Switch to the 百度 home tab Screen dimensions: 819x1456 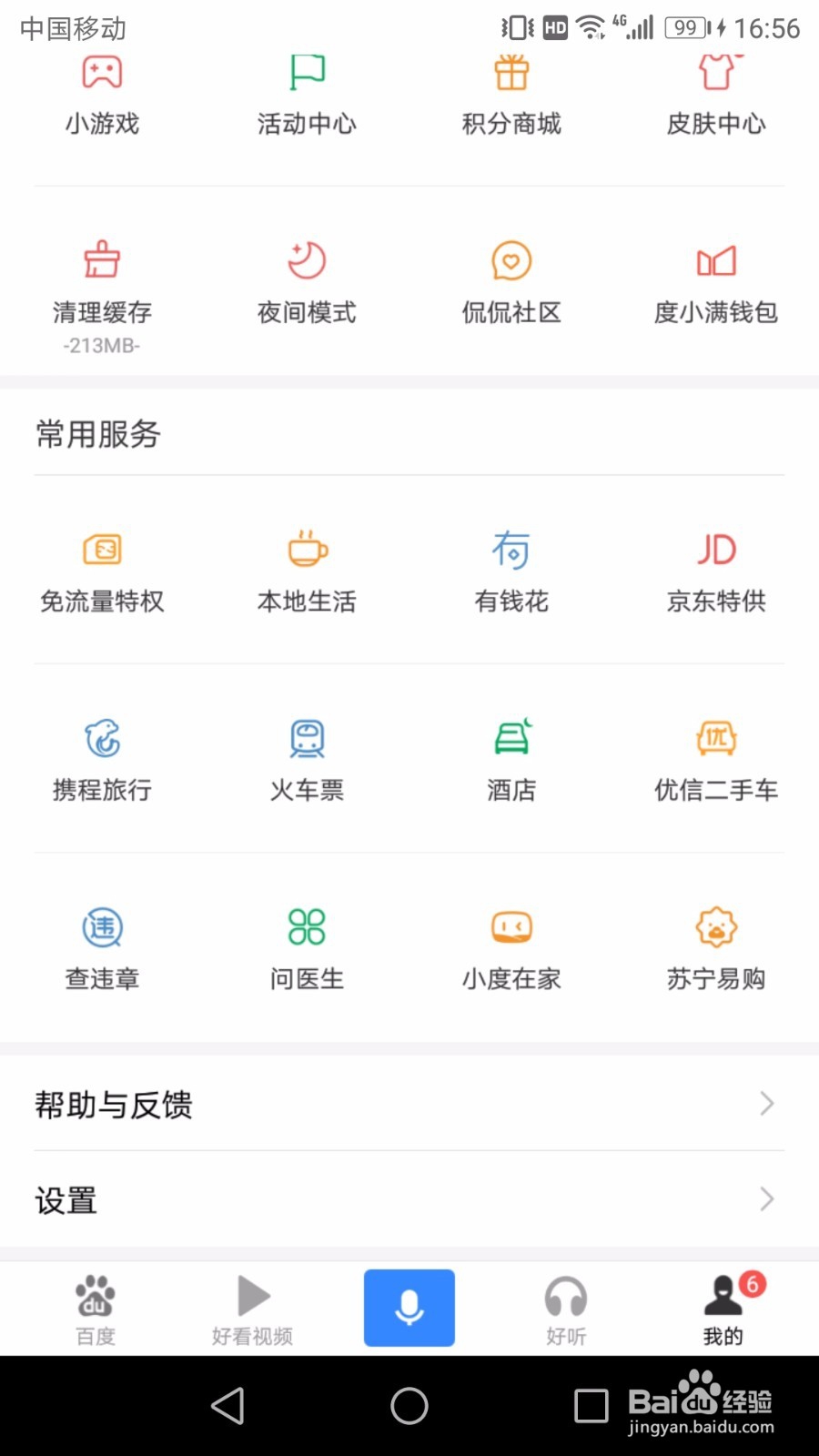[x=96, y=1309]
